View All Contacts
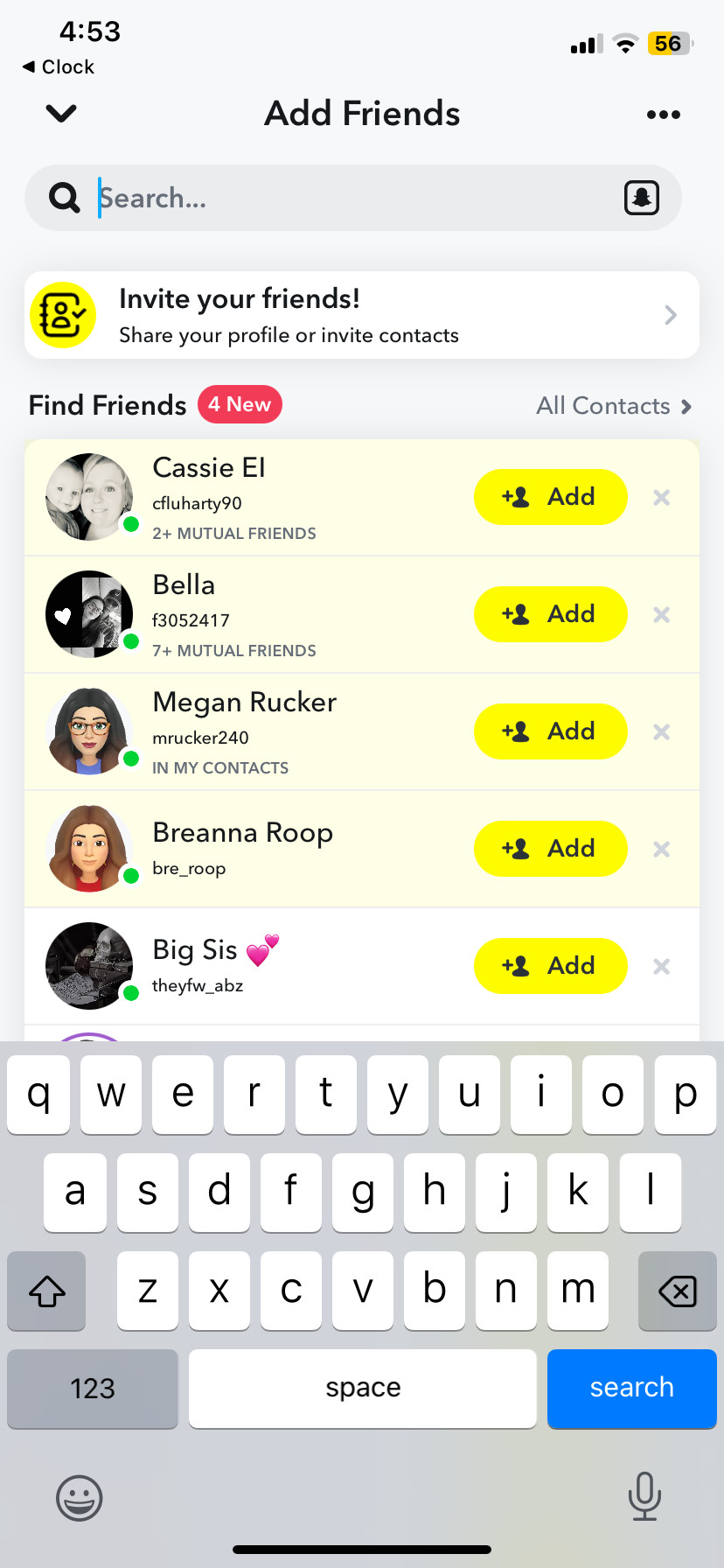 (614, 406)
